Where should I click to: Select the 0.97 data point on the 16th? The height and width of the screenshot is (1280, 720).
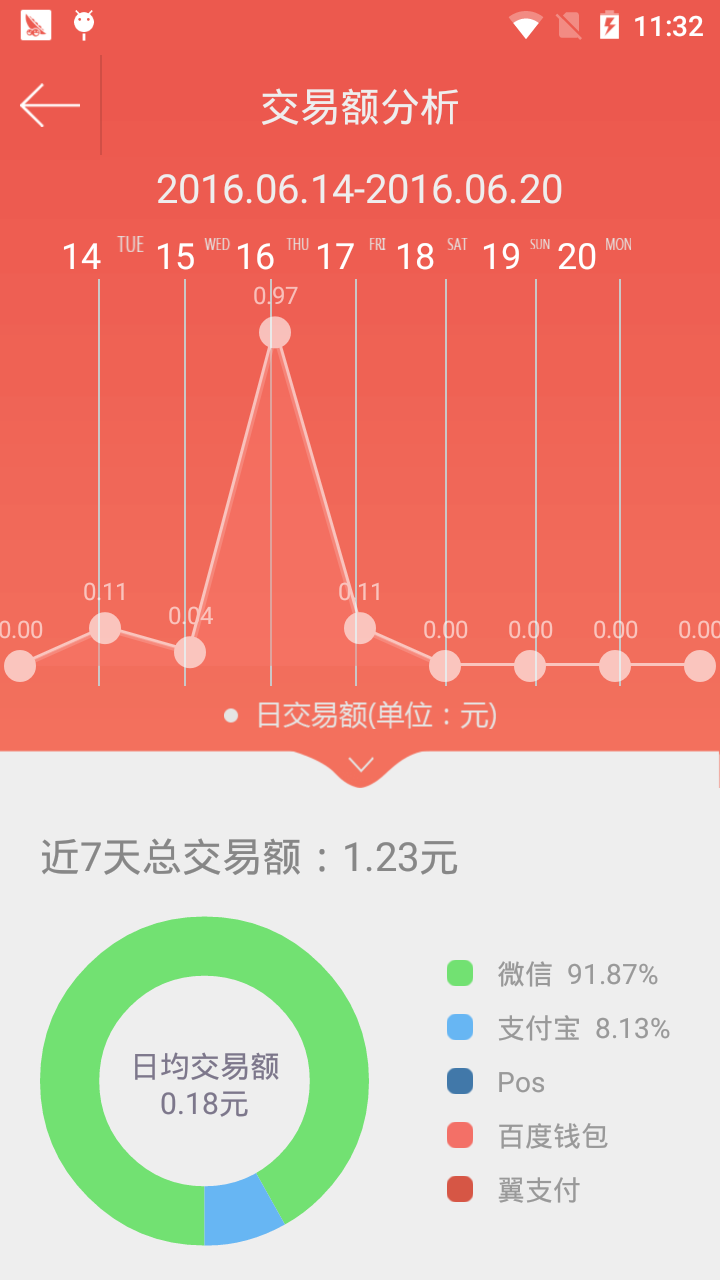(275, 332)
